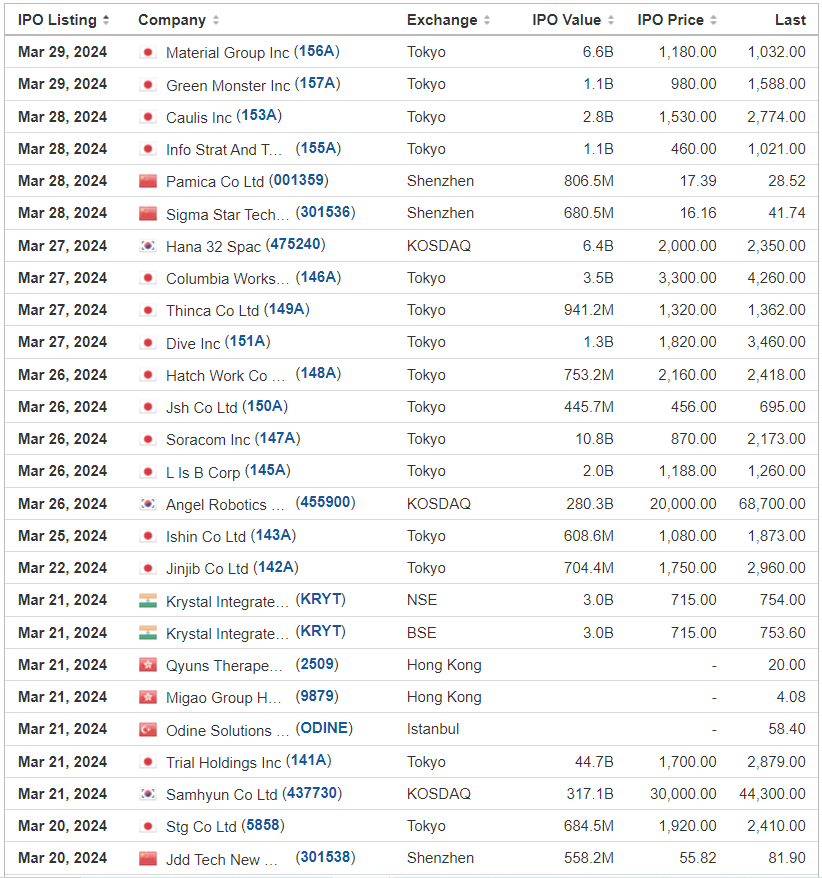
Task: Open Caulis Inc ticker 153A
Action: 259,116
